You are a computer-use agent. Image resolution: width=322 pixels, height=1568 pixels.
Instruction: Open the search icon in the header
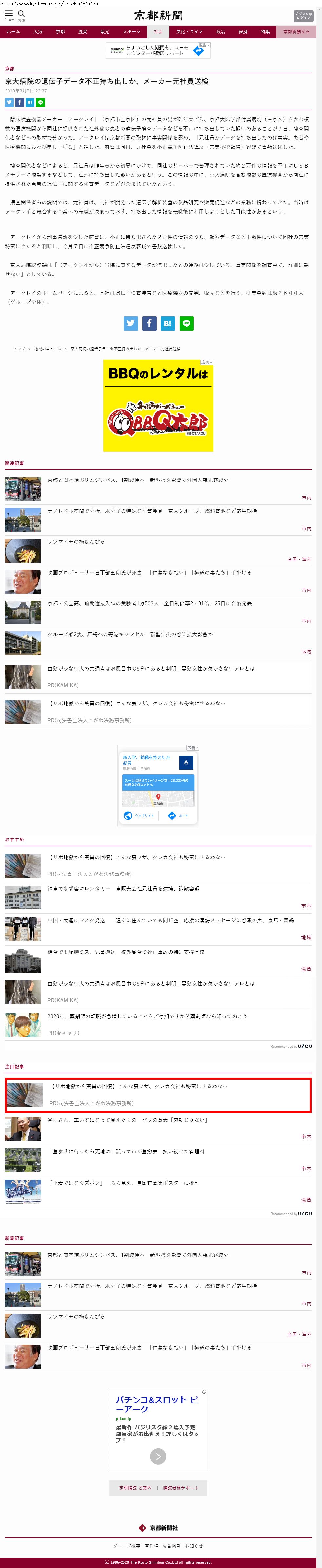[x=21, y=15]
